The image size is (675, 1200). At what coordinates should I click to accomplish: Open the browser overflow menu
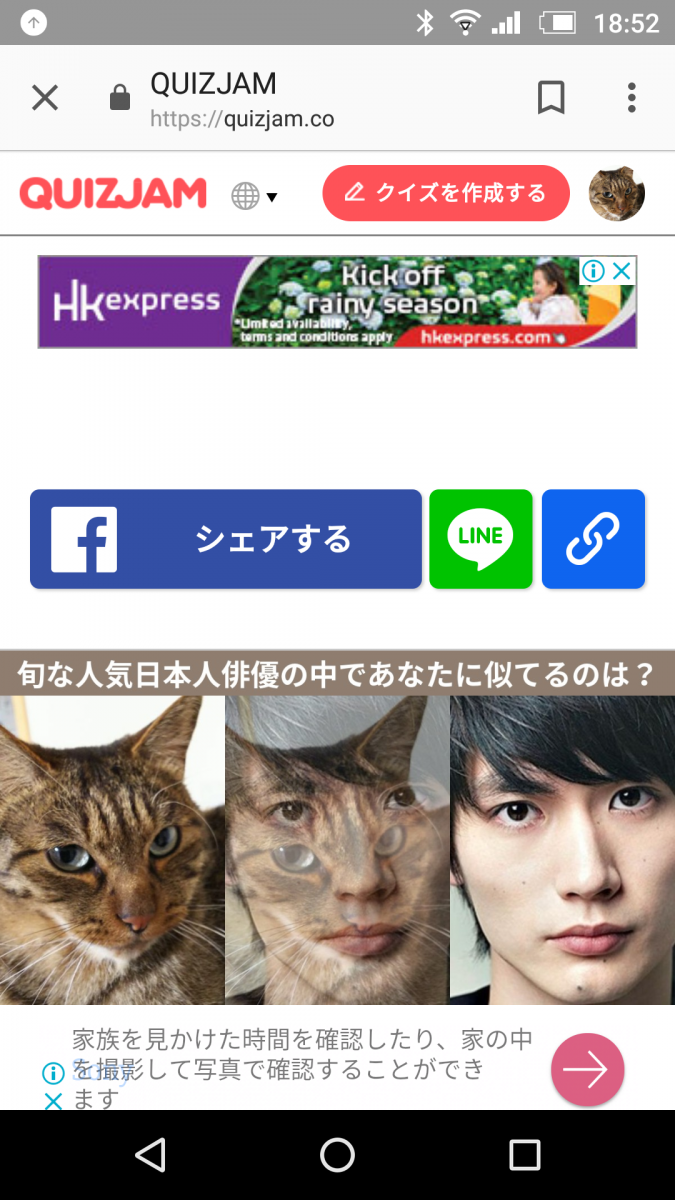point(631,98)
